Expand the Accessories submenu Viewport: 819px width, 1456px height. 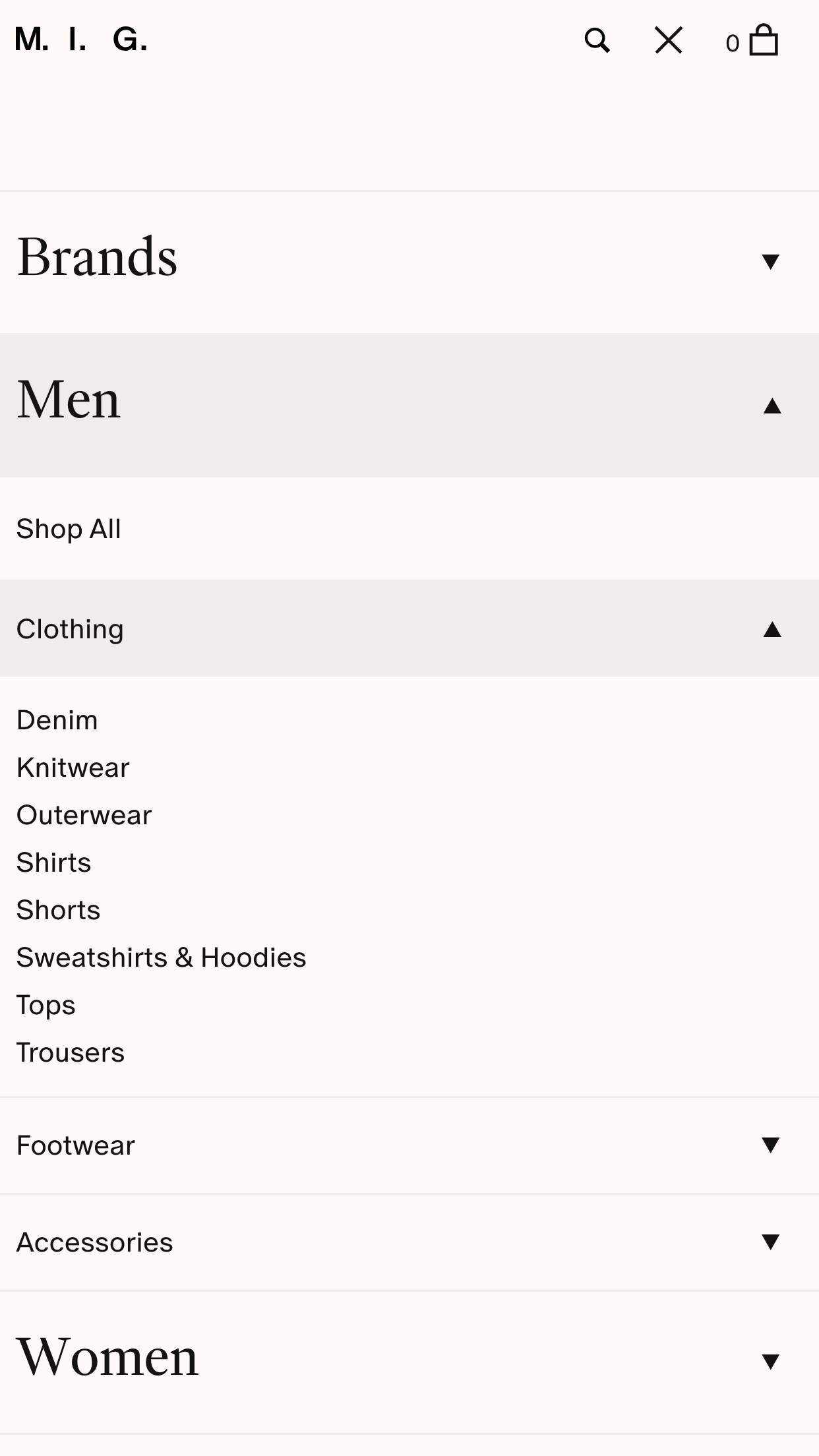770,1242
